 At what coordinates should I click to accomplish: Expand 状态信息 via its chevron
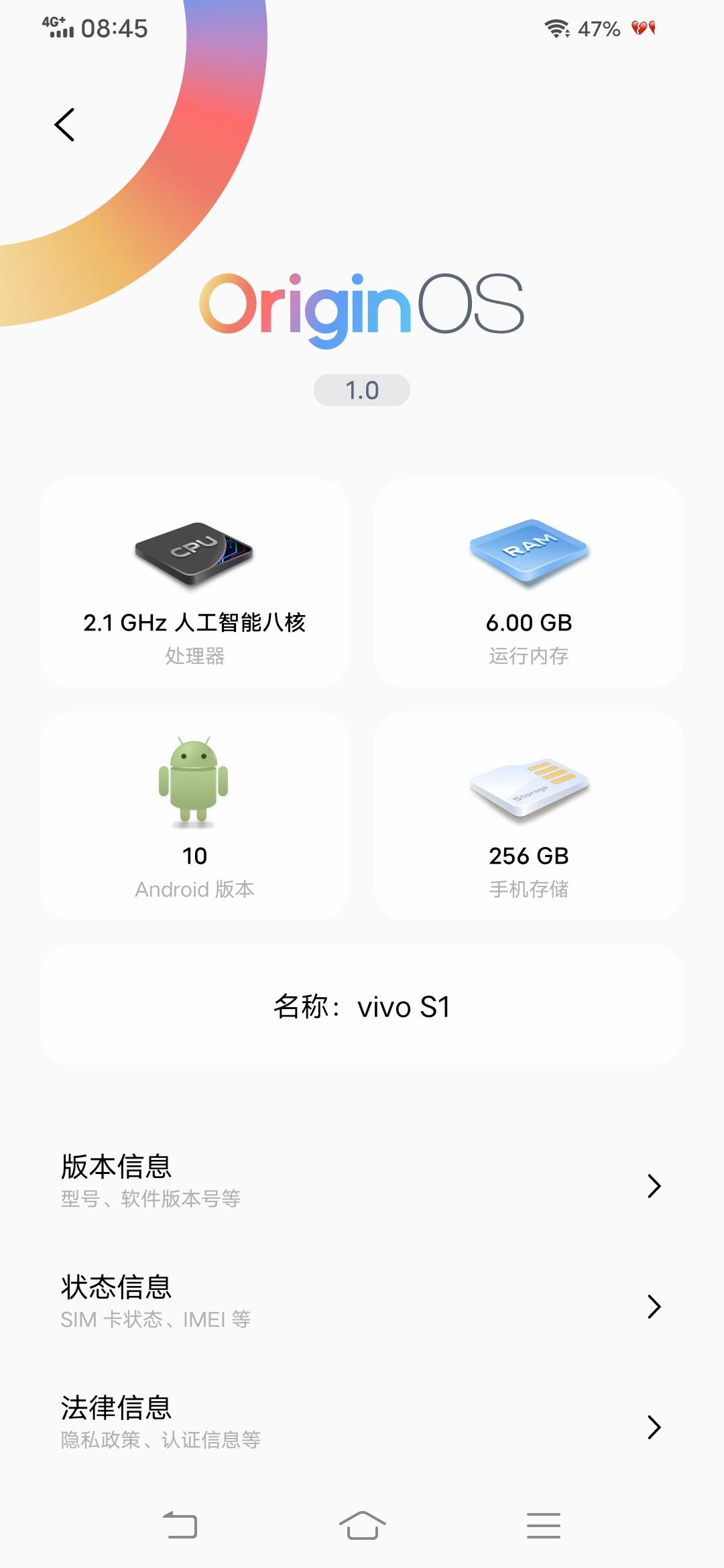click(x=654, y=1306)
